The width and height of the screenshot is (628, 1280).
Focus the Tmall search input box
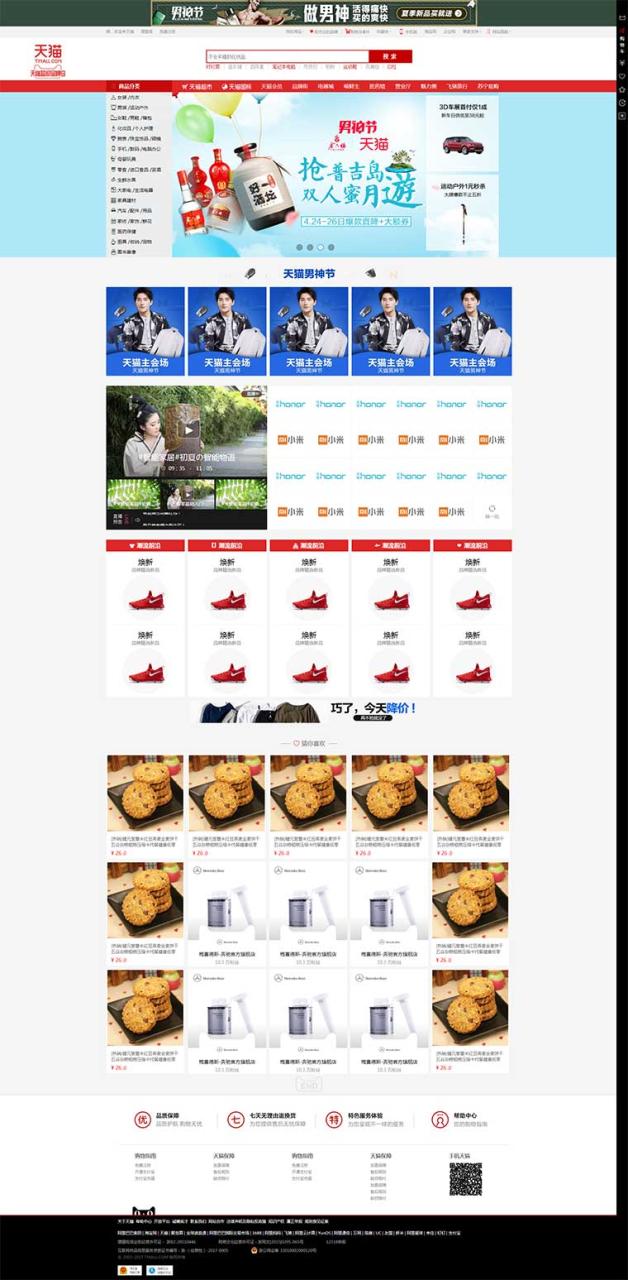(x=287, y=56)
